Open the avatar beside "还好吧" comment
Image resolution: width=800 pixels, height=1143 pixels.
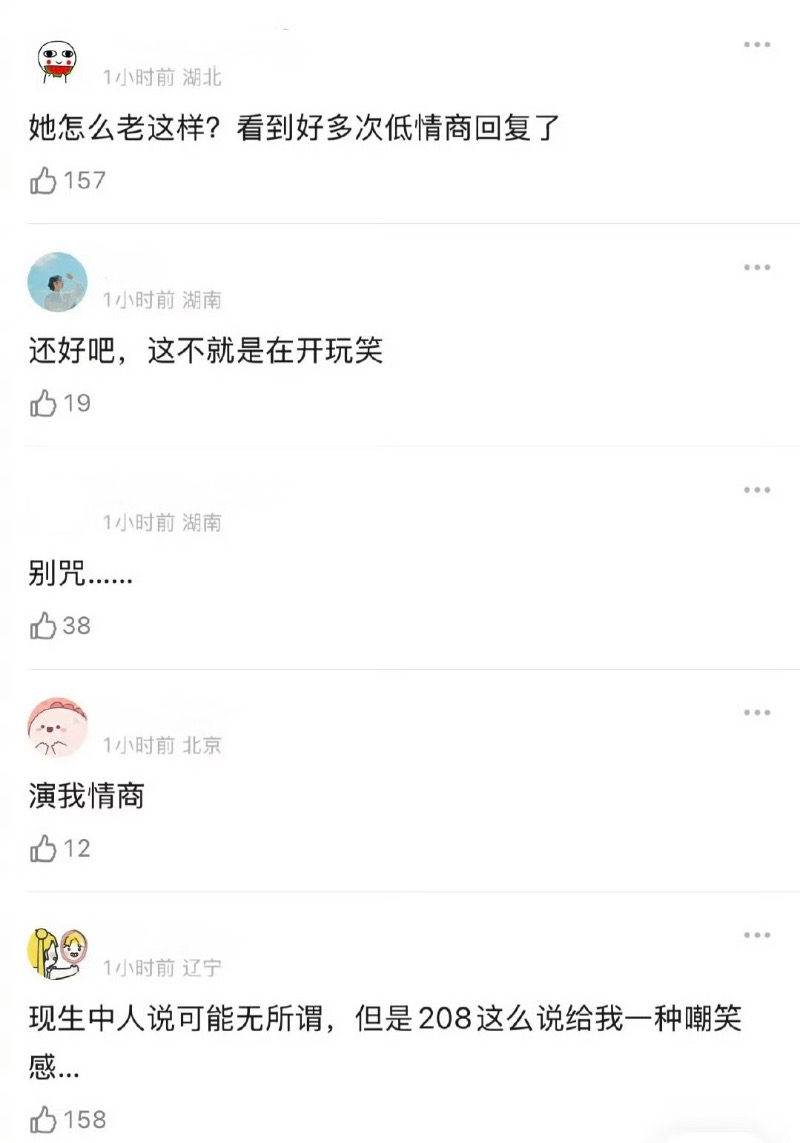click(x=57, y=282)
